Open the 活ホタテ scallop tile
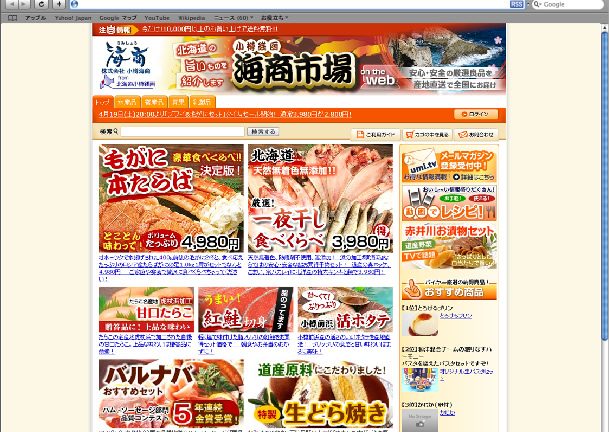 point(345,310)
